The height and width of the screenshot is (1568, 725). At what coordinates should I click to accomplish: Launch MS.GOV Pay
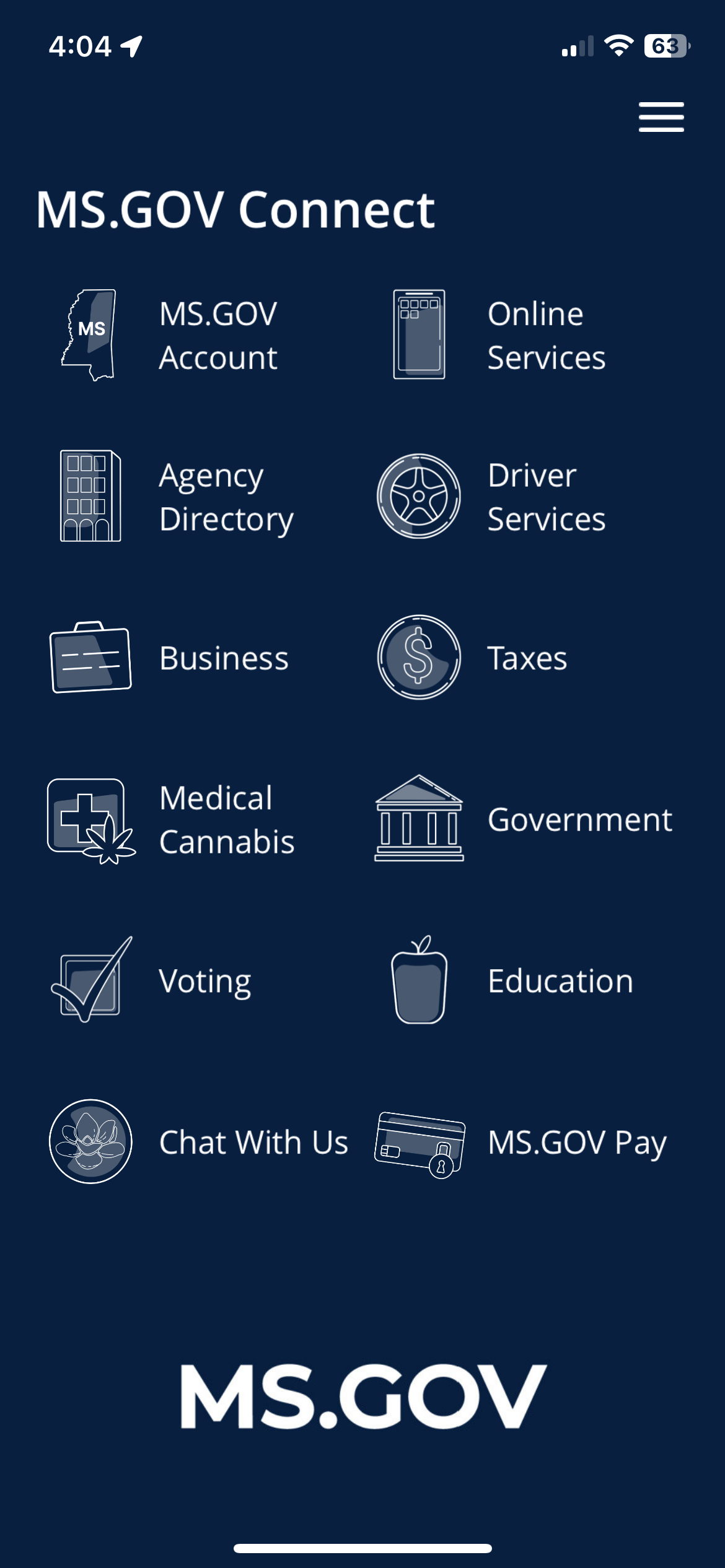tap(521, 1142)
